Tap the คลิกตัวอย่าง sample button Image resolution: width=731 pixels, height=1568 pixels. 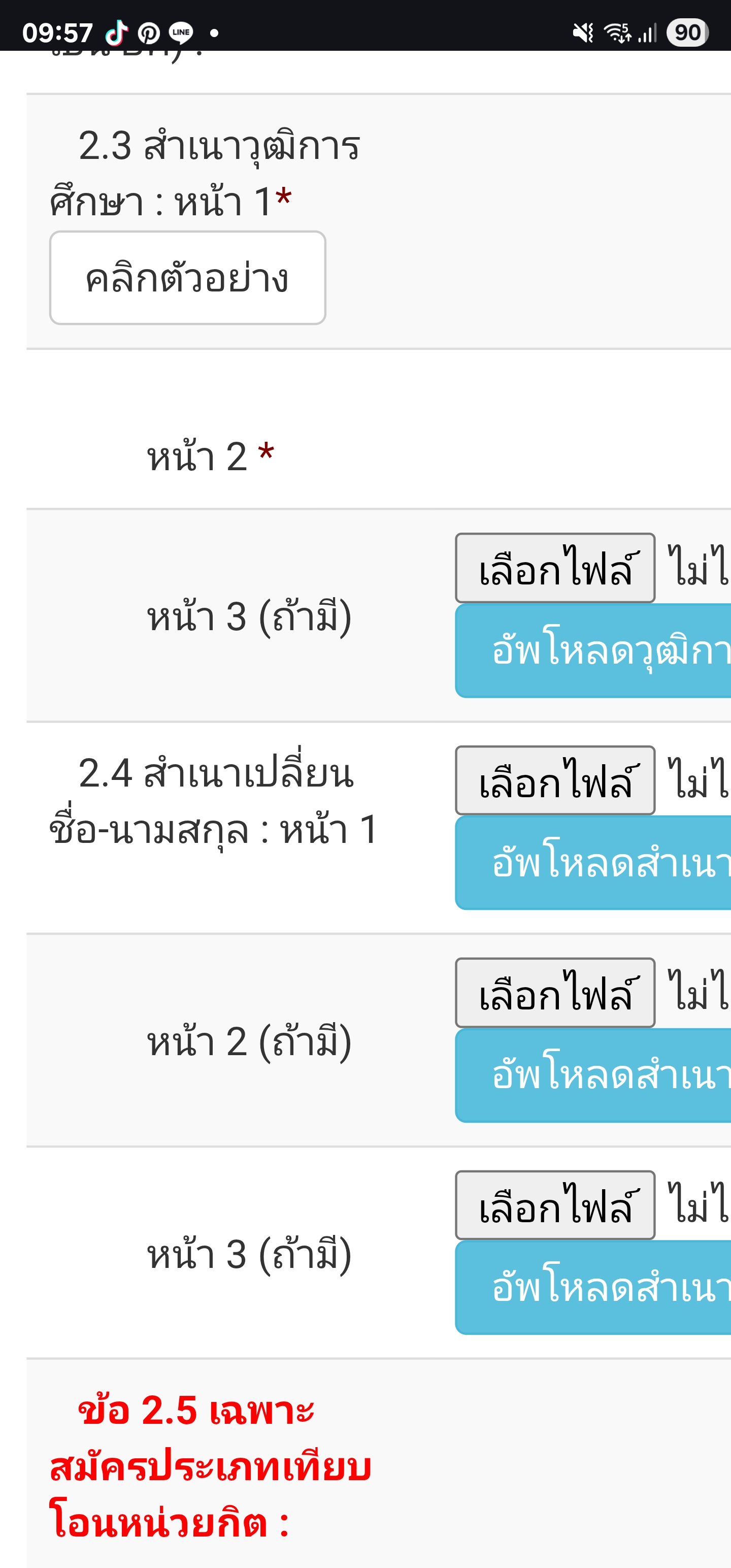187,278
